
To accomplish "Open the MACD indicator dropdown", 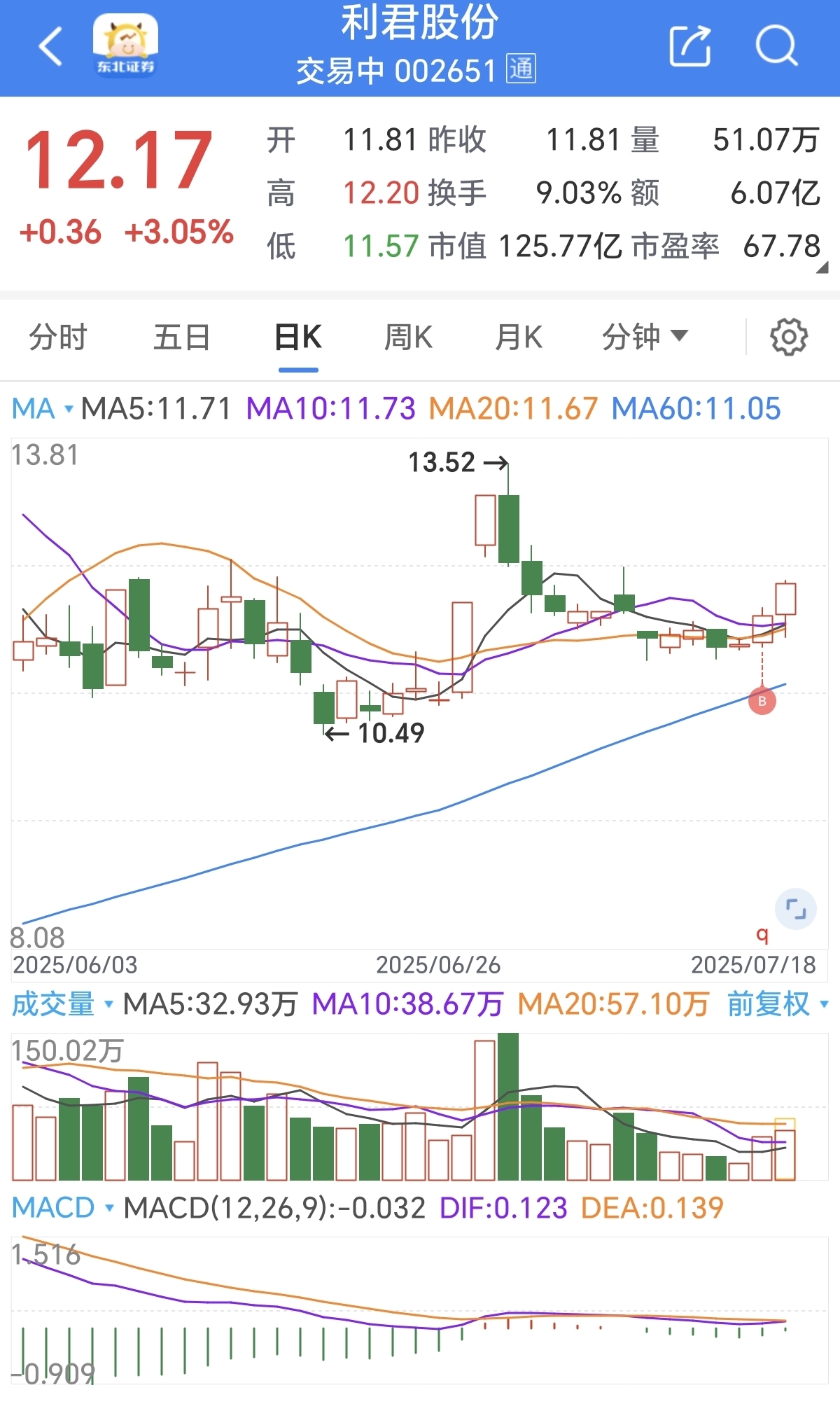I will click(62, 1208).
